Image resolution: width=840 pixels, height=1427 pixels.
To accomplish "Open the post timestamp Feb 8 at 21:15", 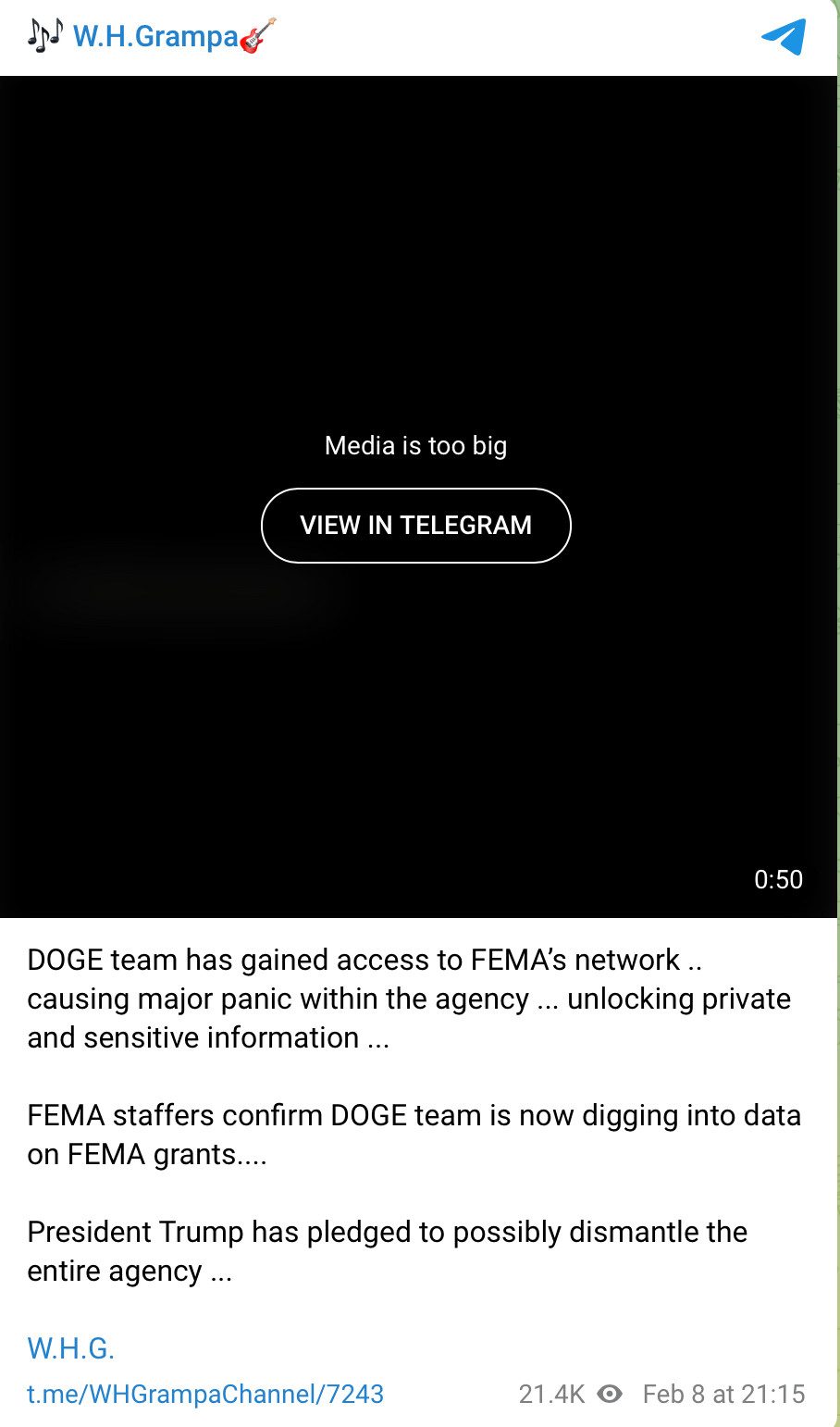I will (723, 1394).
